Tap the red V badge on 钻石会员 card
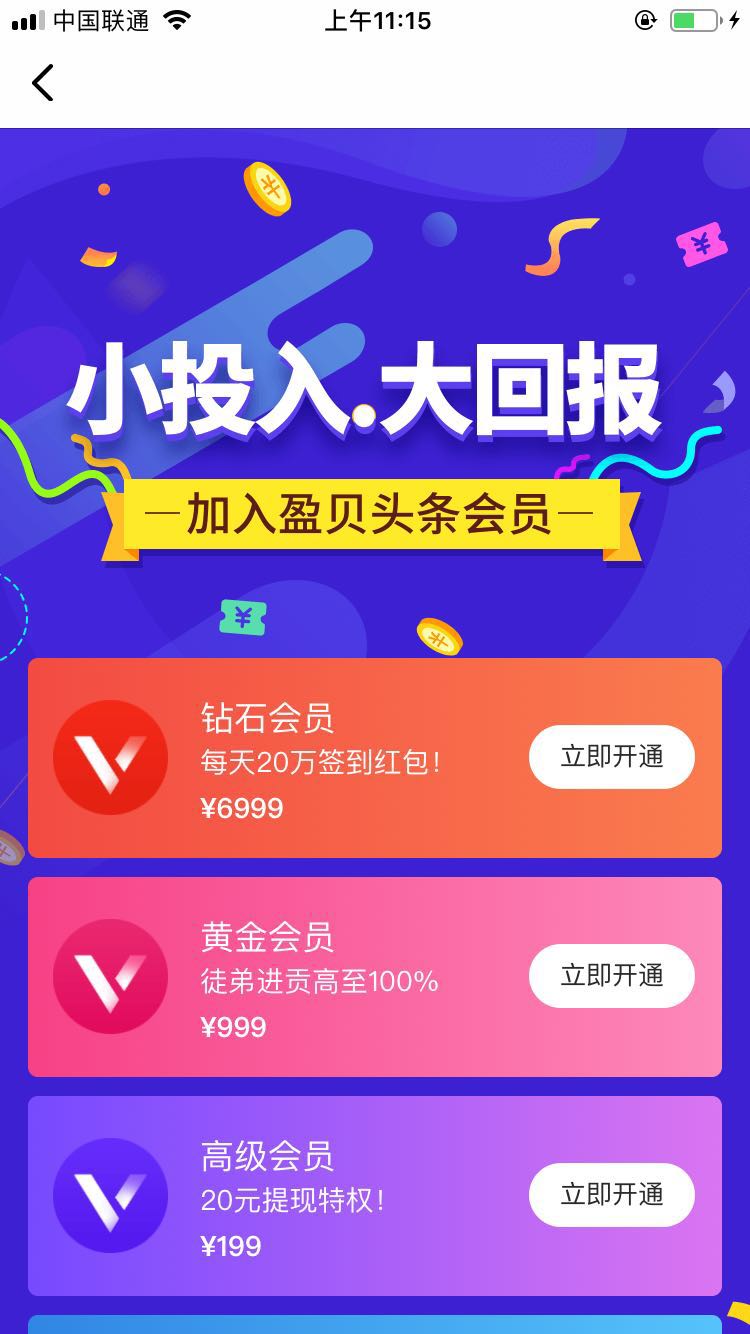 [x=110, y=757]
